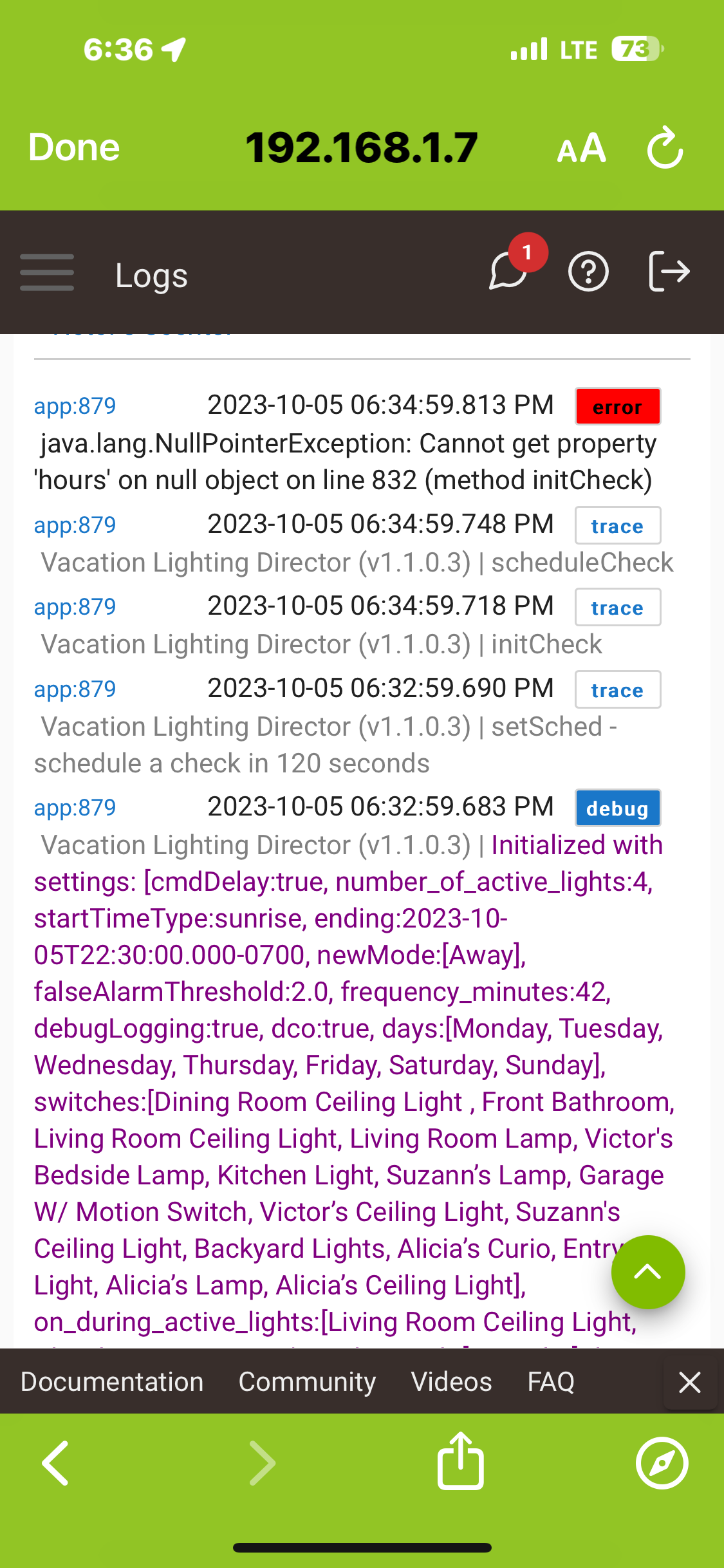Toggle the debug log level badge
724x1568 pixels.
[617, 808]
